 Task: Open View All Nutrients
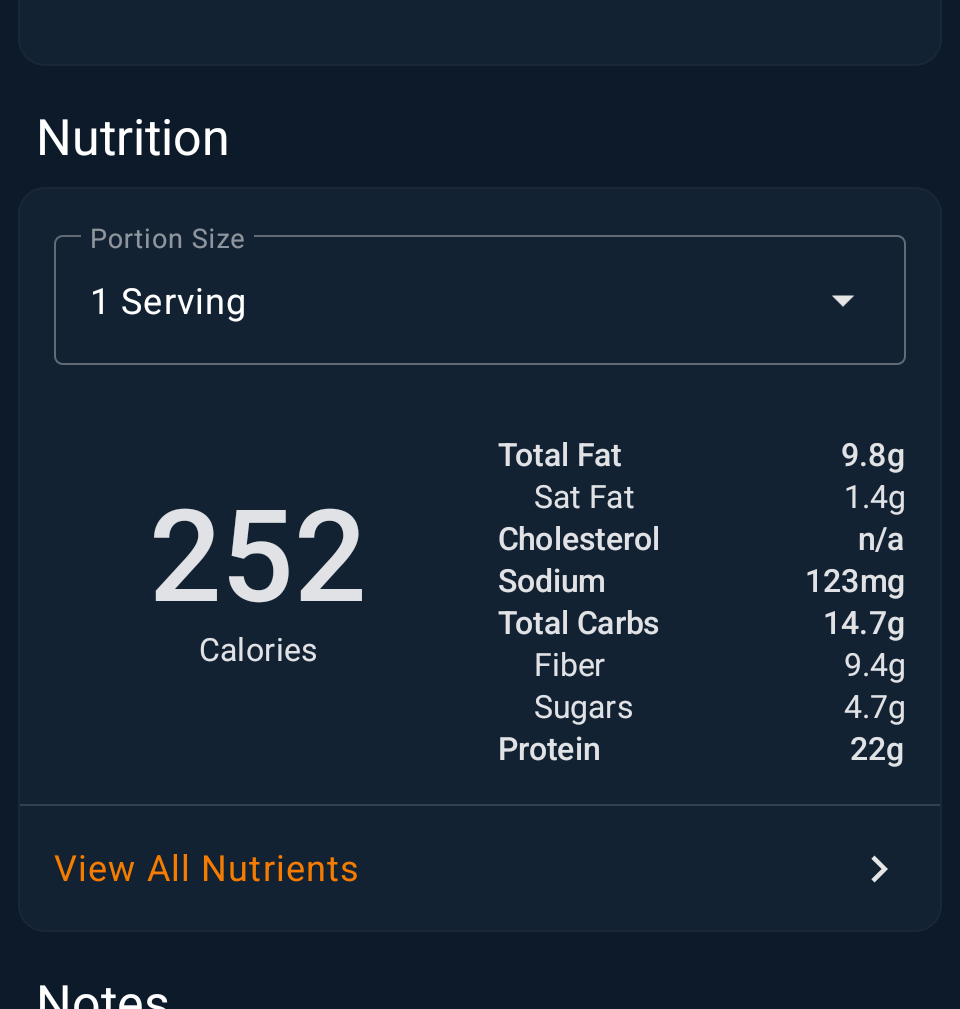tap(479, 868)
